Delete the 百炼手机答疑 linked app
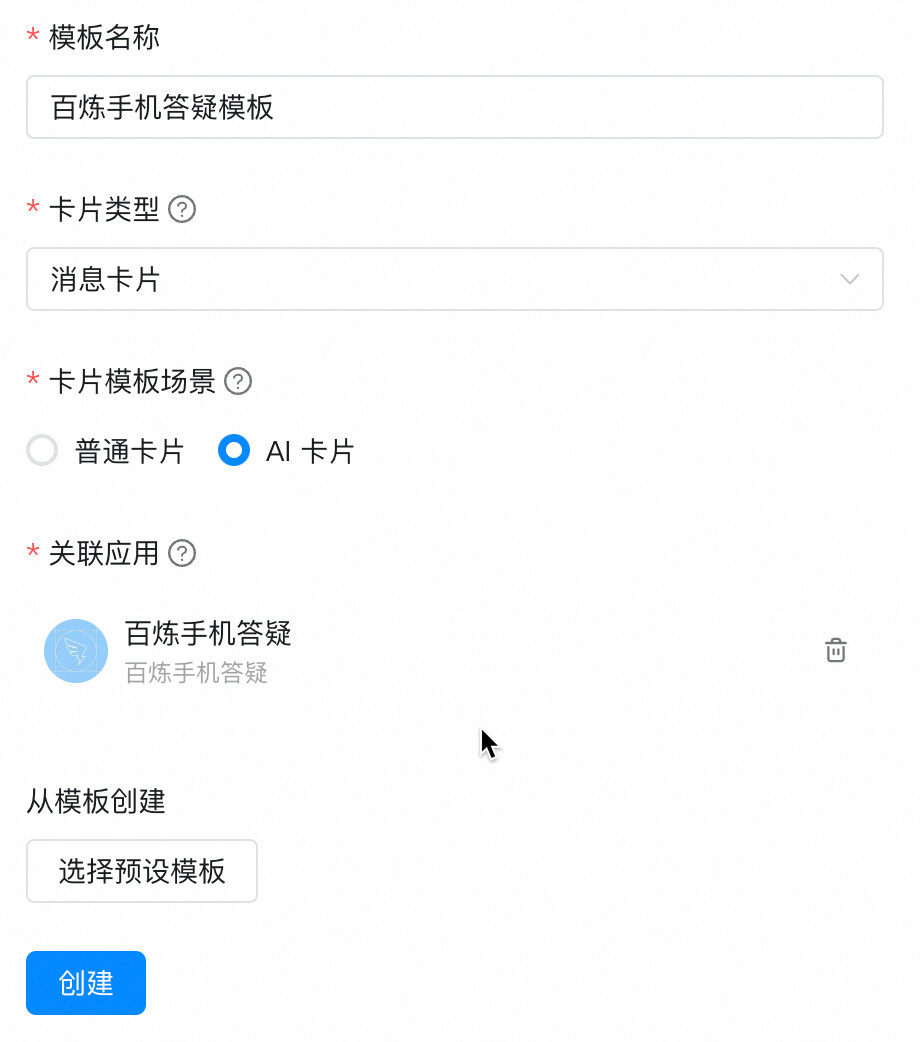The width and height of the screenshot is (920, 1042). tap(836, 650)
